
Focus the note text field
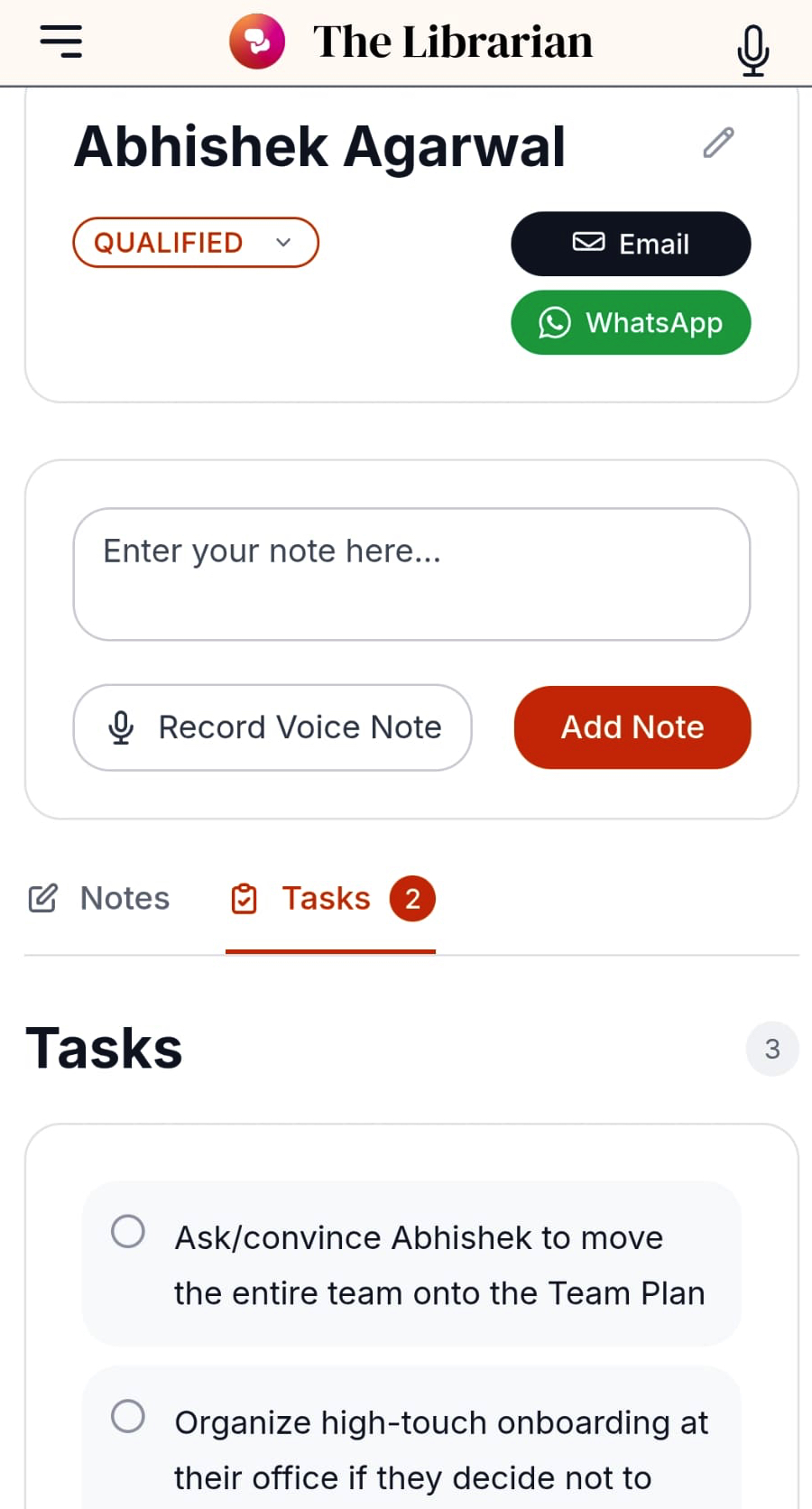click(x=411, y=574)
